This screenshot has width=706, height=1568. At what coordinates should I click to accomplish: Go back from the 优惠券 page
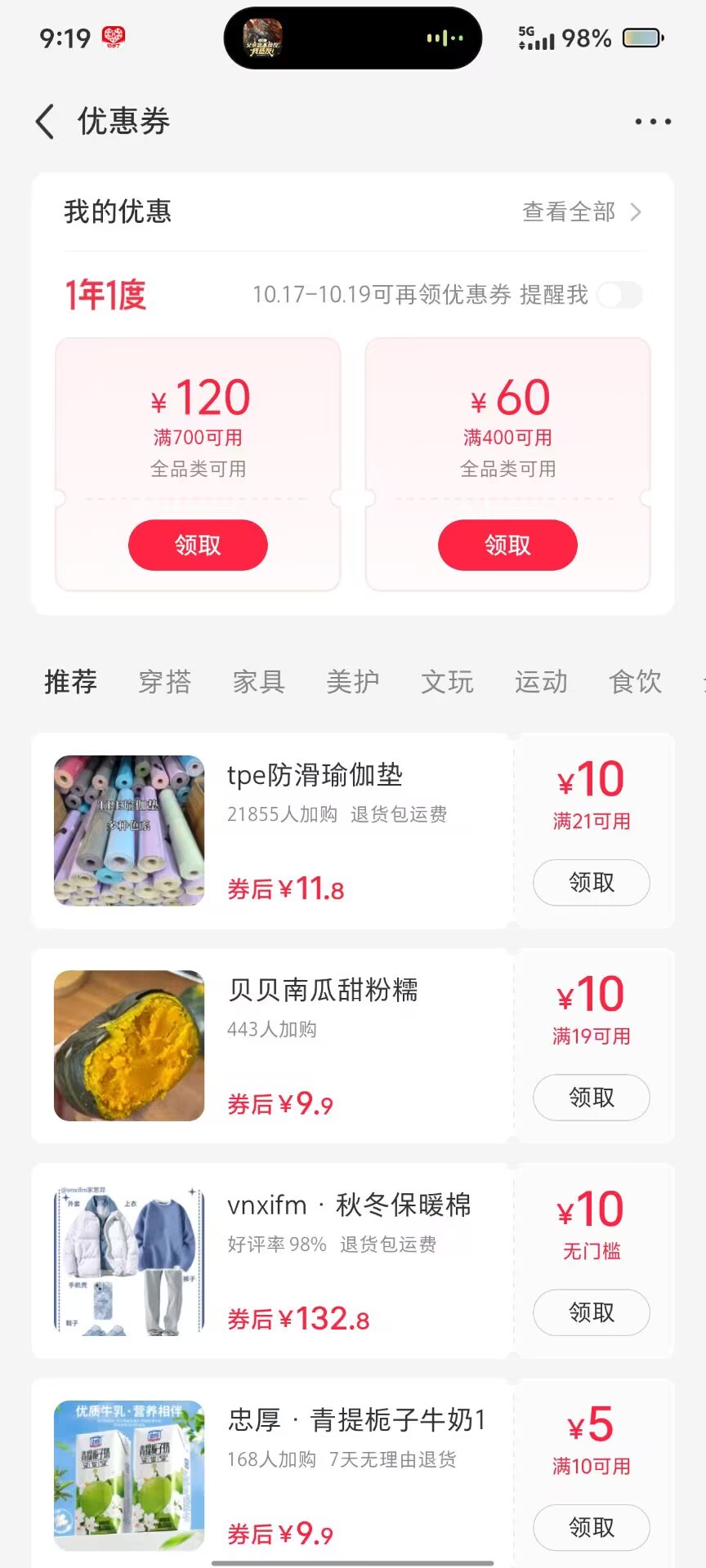pyautogui.click(x=46, y=122)
